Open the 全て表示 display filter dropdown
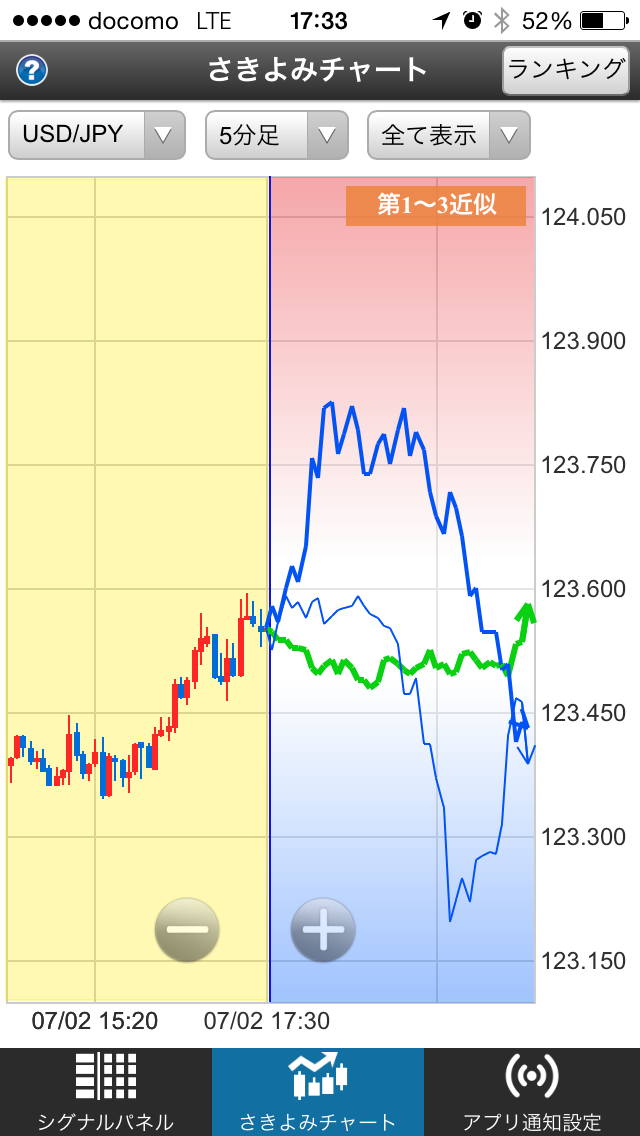 pyautogui.click(x=449, y=135)
